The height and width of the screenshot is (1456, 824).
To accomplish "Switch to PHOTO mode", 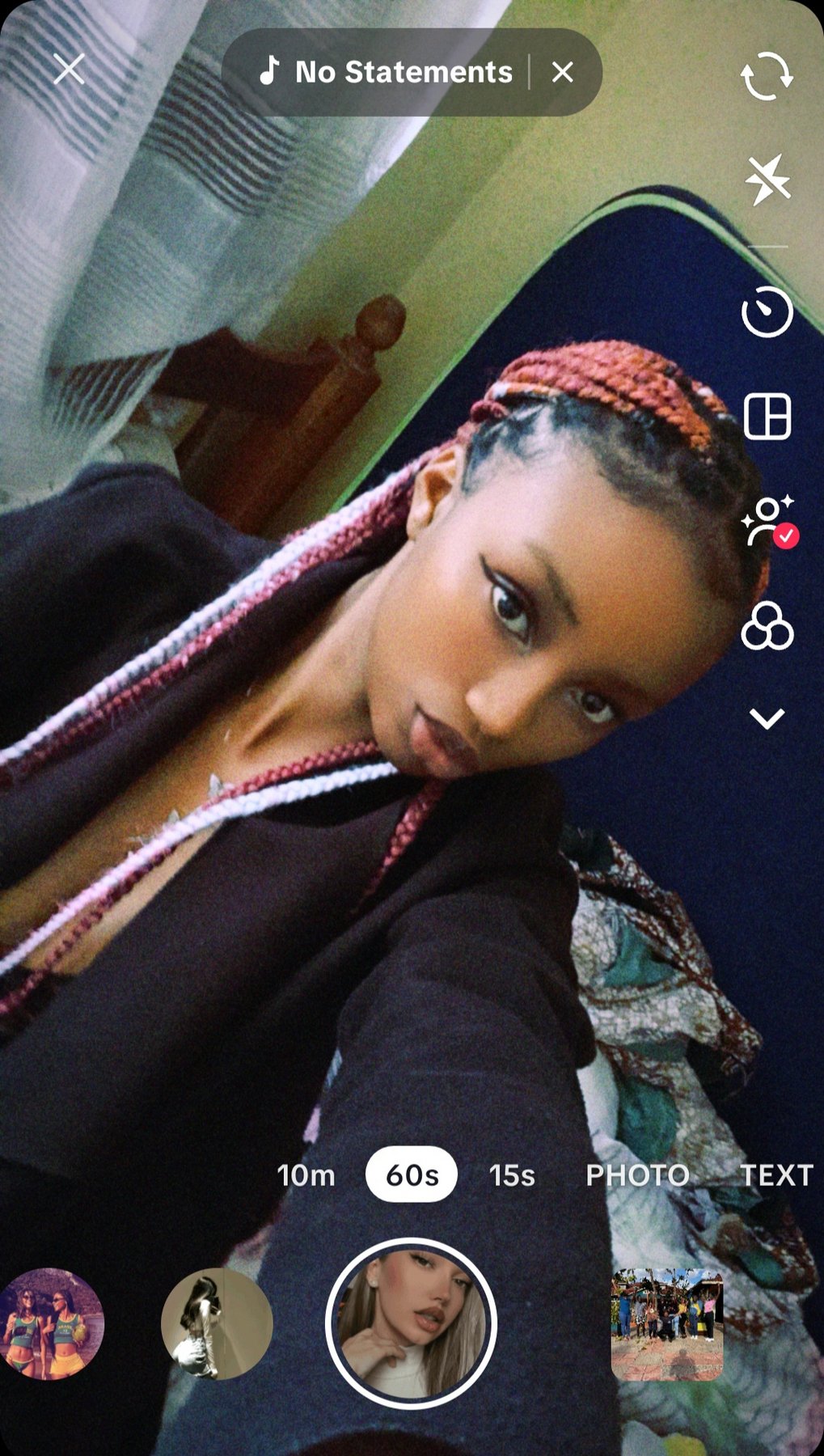I will pyautogui.click(x=637, y=1175).
